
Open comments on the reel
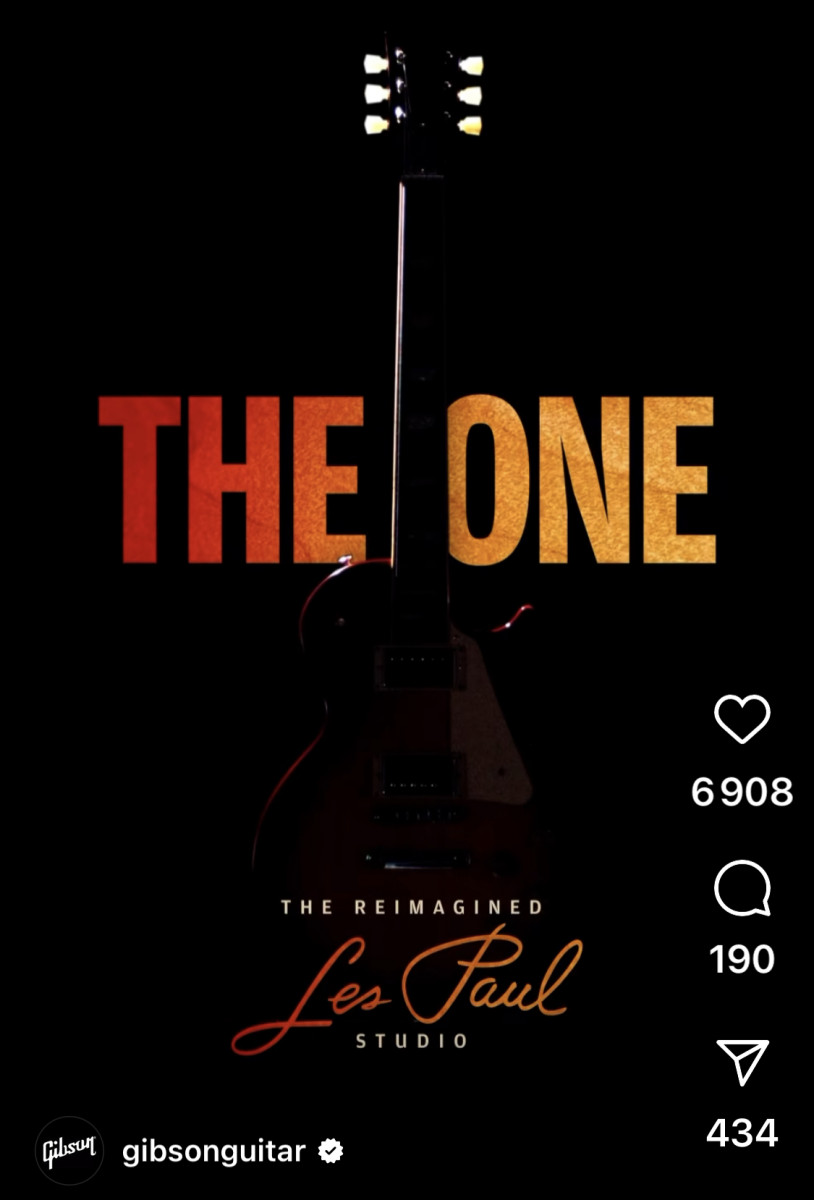click(742, 890)
